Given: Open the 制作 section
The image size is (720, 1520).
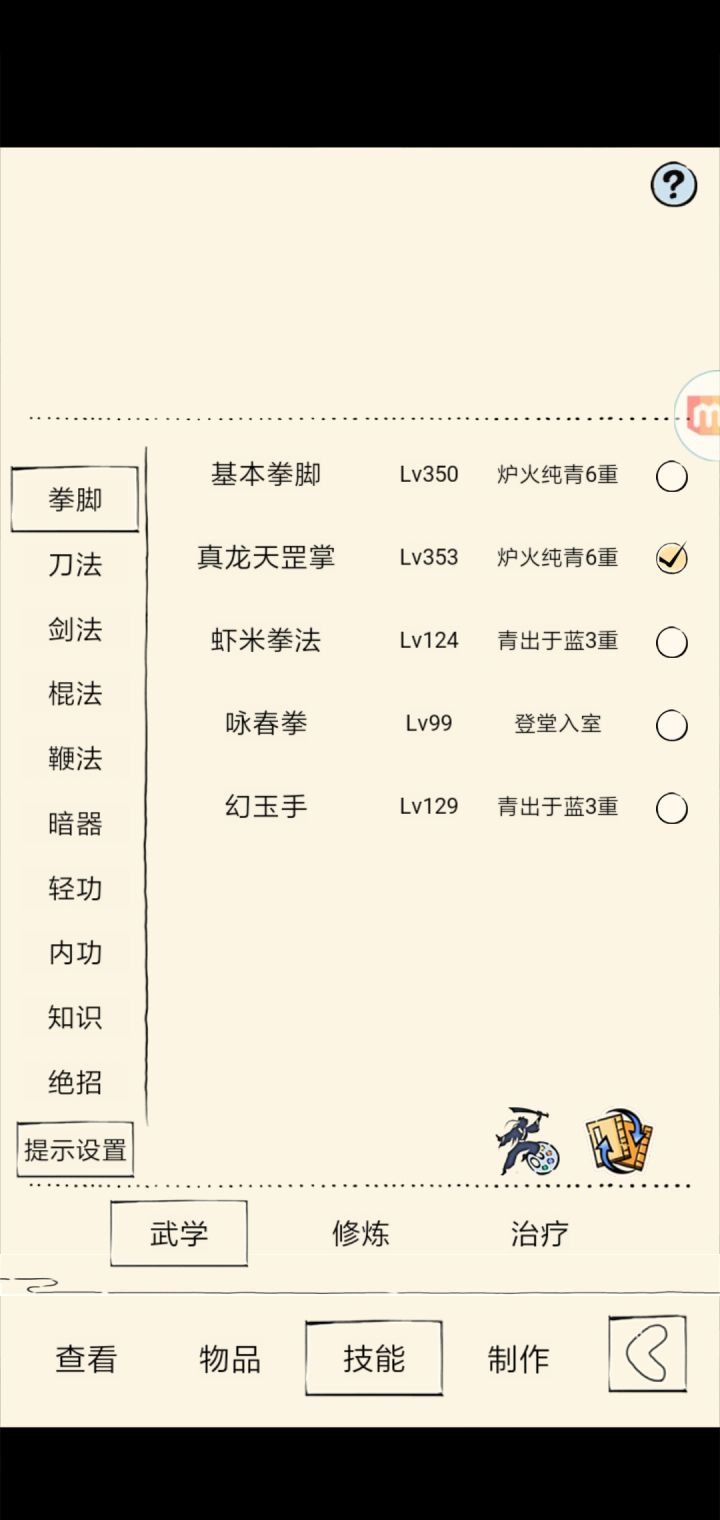Looking at the screenshot, I should (518, 1357).
